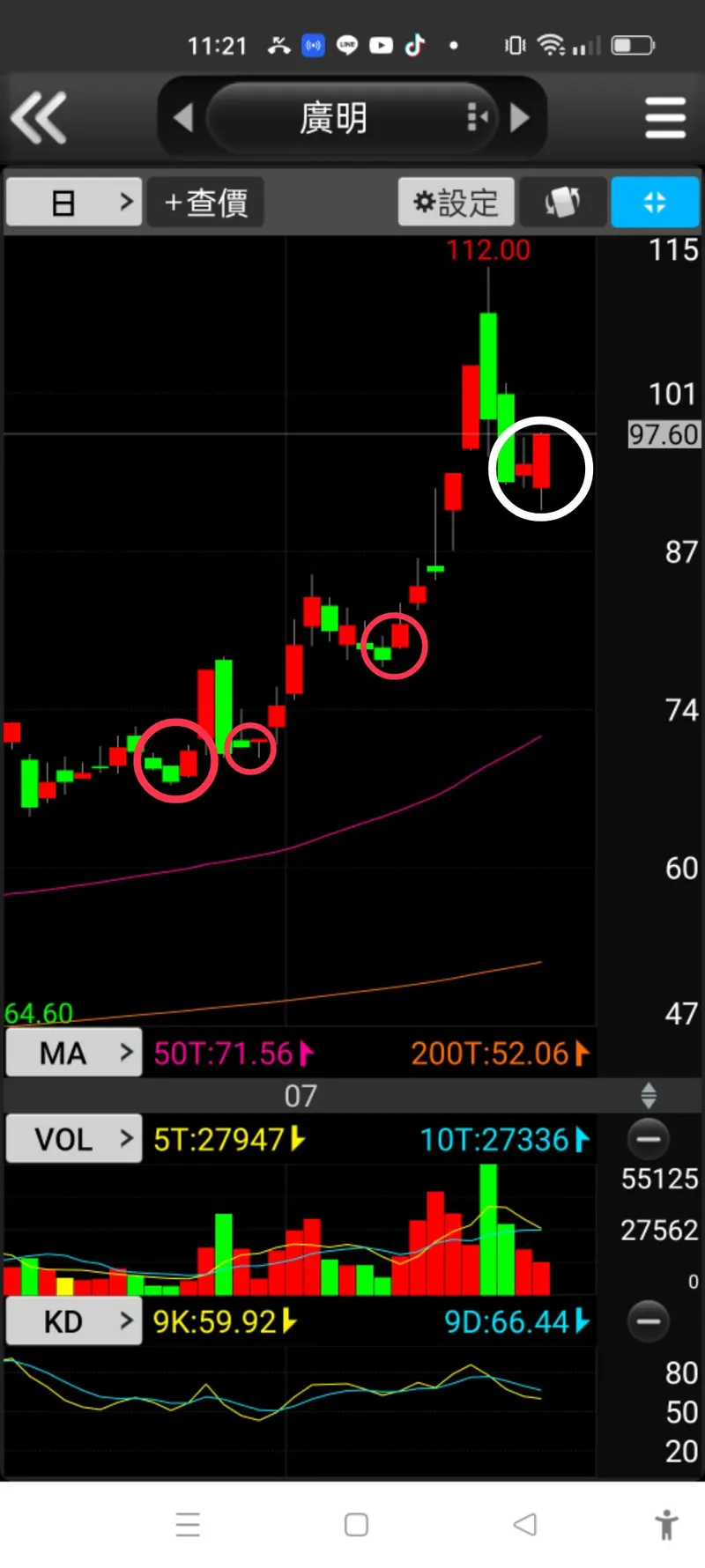Open chart 設定 settings

pyautogui.click(x=456, y=203)
